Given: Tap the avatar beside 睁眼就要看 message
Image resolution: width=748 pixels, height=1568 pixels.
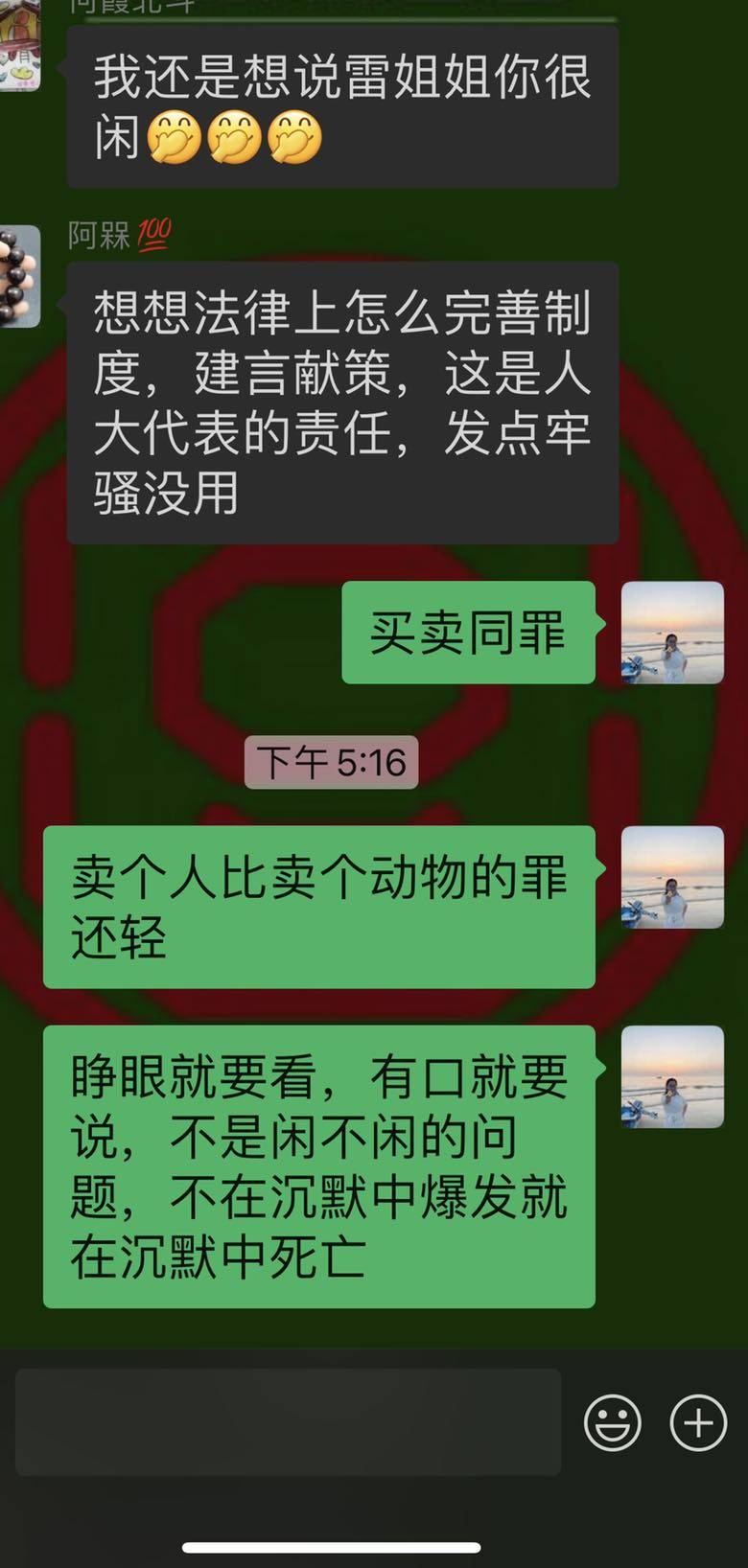Looking at the screenshot, I should [672, 1076].
